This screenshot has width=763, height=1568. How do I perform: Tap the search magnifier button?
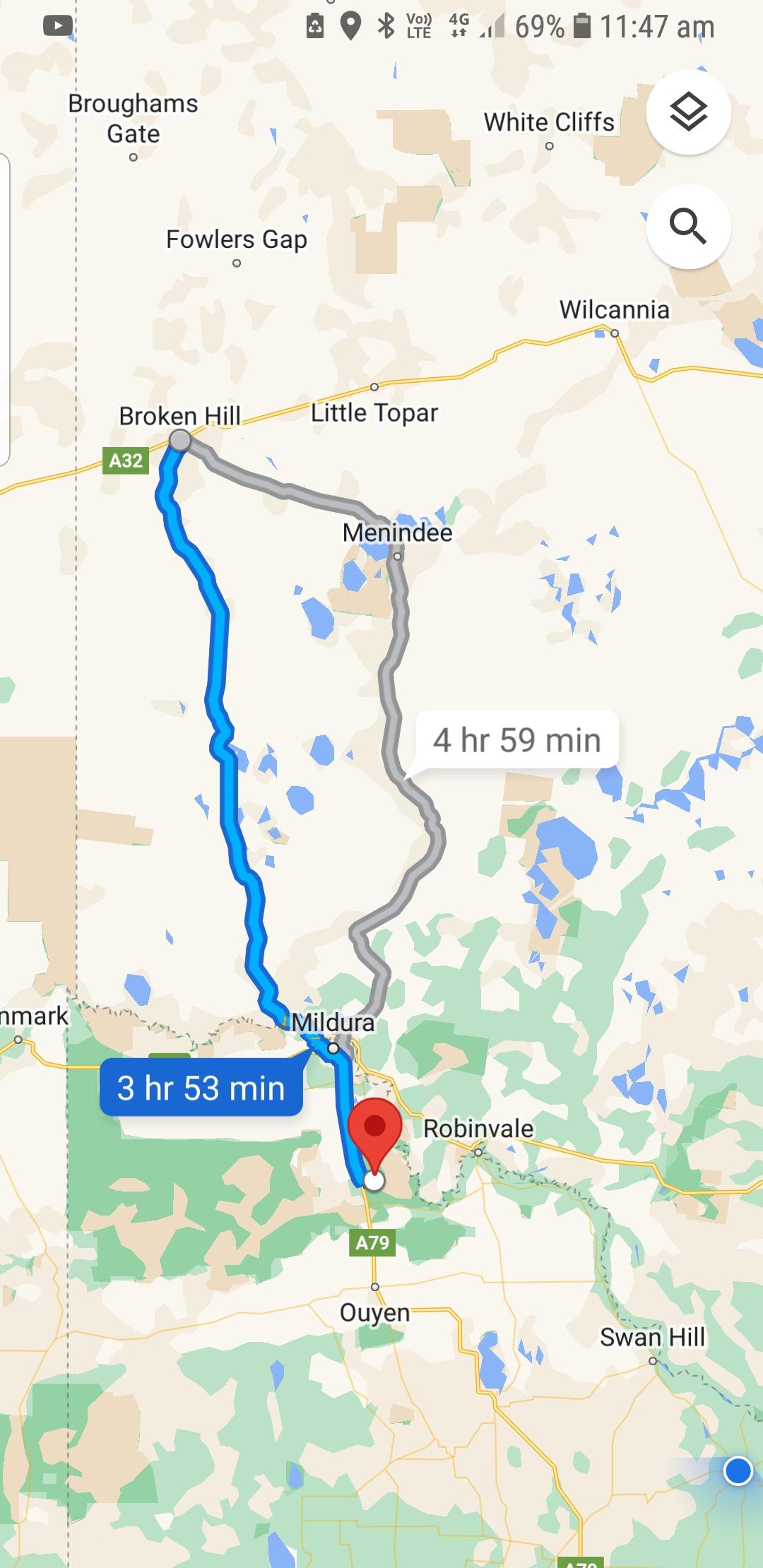tap(688, 226)
